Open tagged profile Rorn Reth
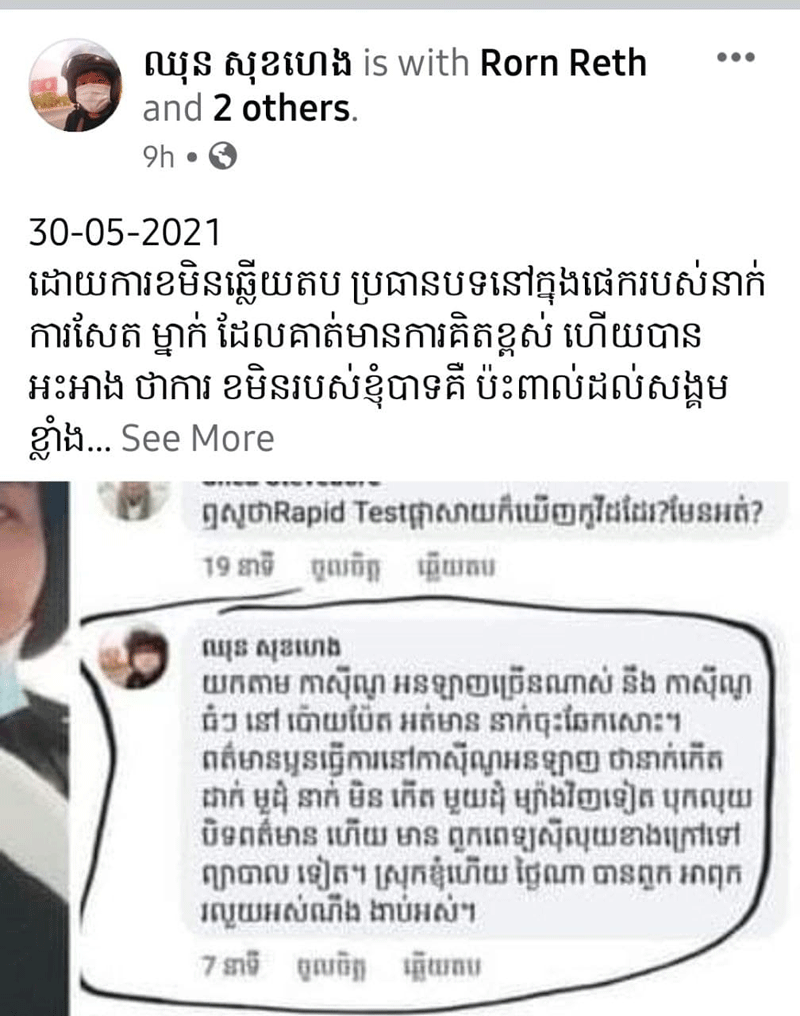This screenshot has height=1016, width=800. point(563,64)
